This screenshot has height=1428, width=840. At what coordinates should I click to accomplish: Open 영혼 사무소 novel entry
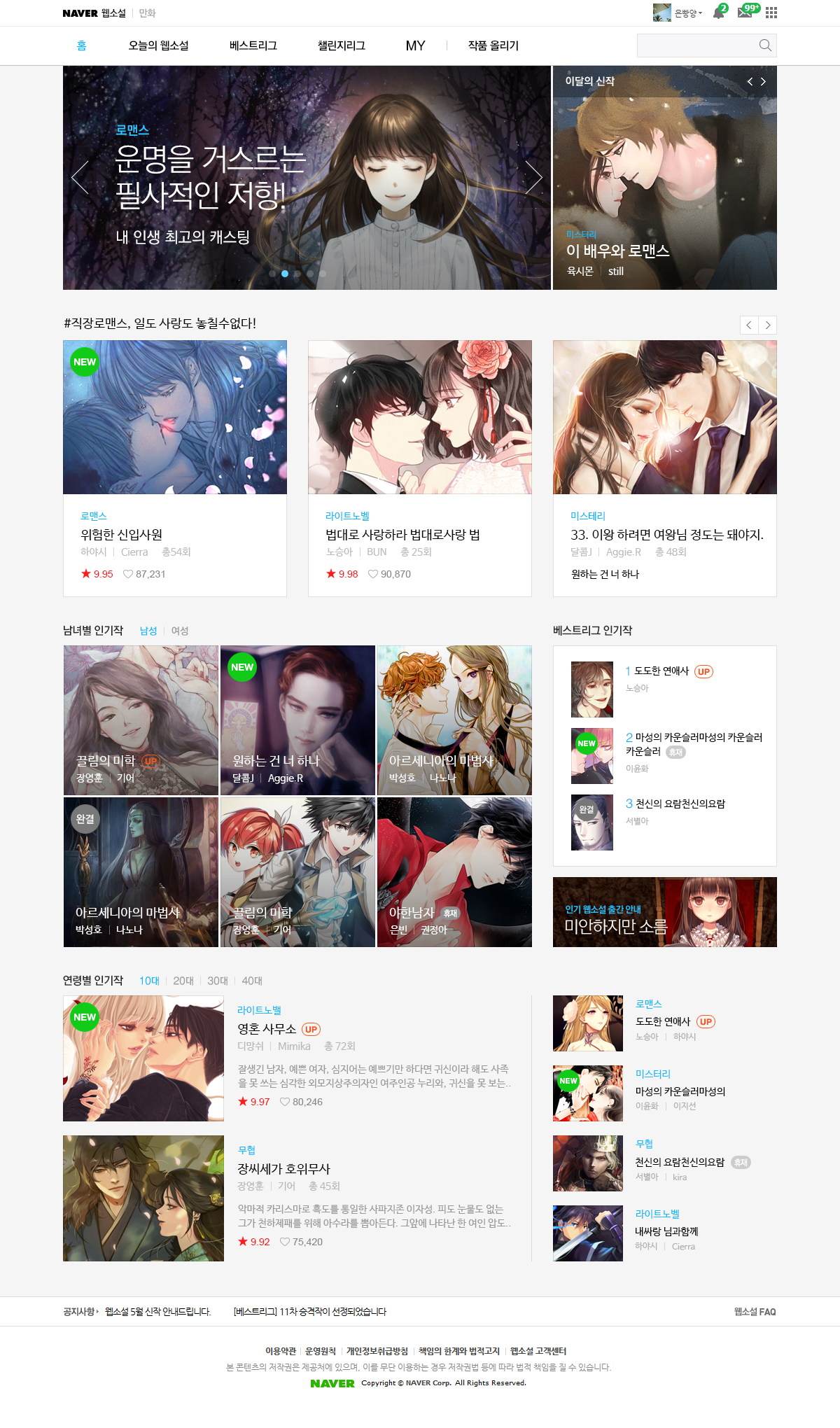(x=267, y=1029)
